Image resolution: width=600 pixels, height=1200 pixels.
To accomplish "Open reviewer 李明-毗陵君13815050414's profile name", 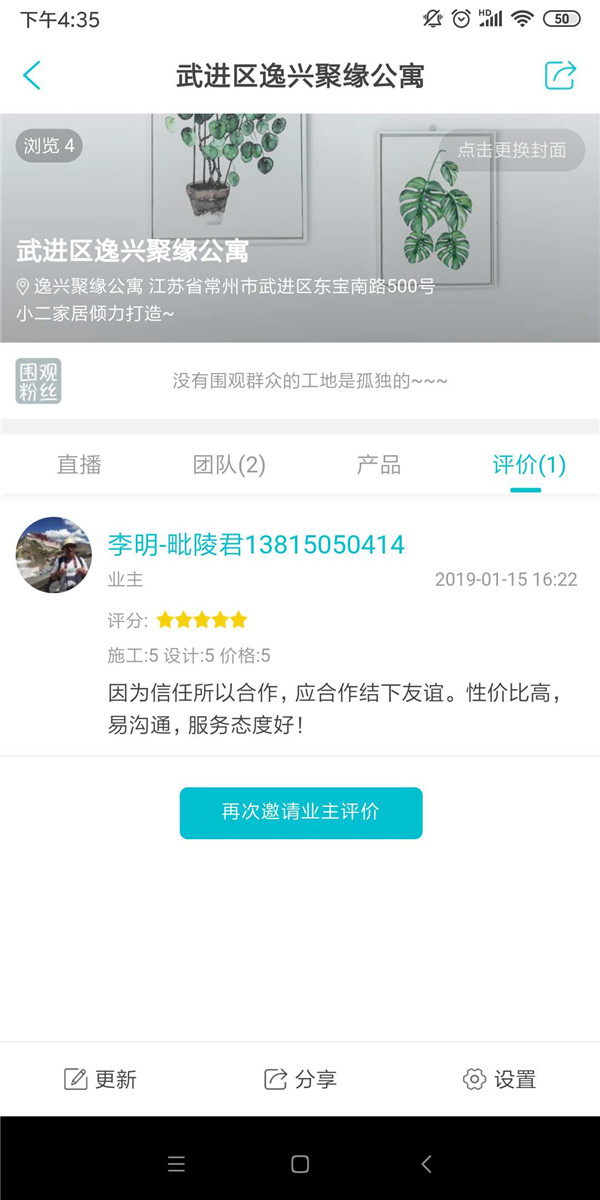I will (x=256, y=545).
